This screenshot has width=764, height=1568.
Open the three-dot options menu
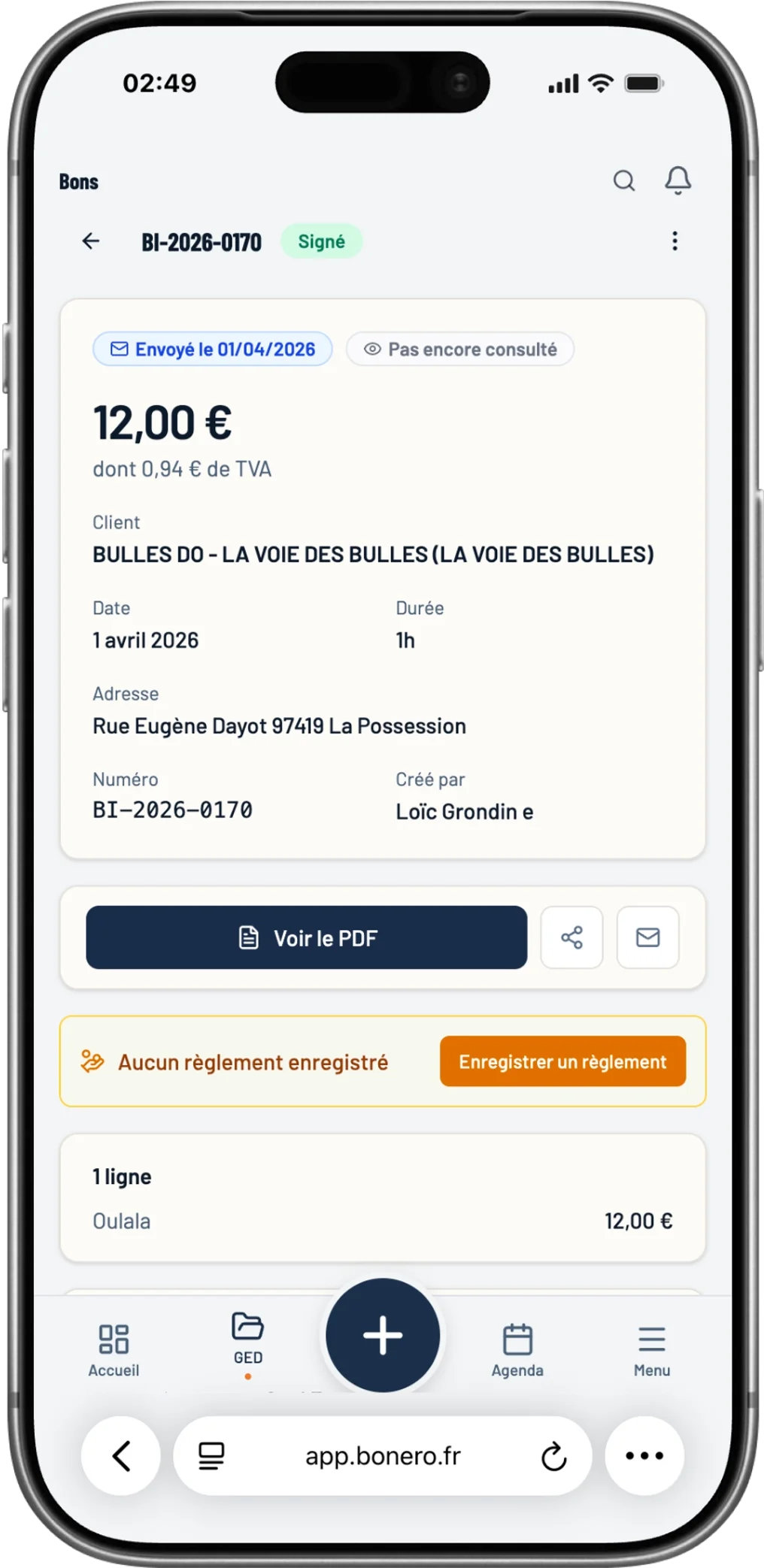point(675,241)
